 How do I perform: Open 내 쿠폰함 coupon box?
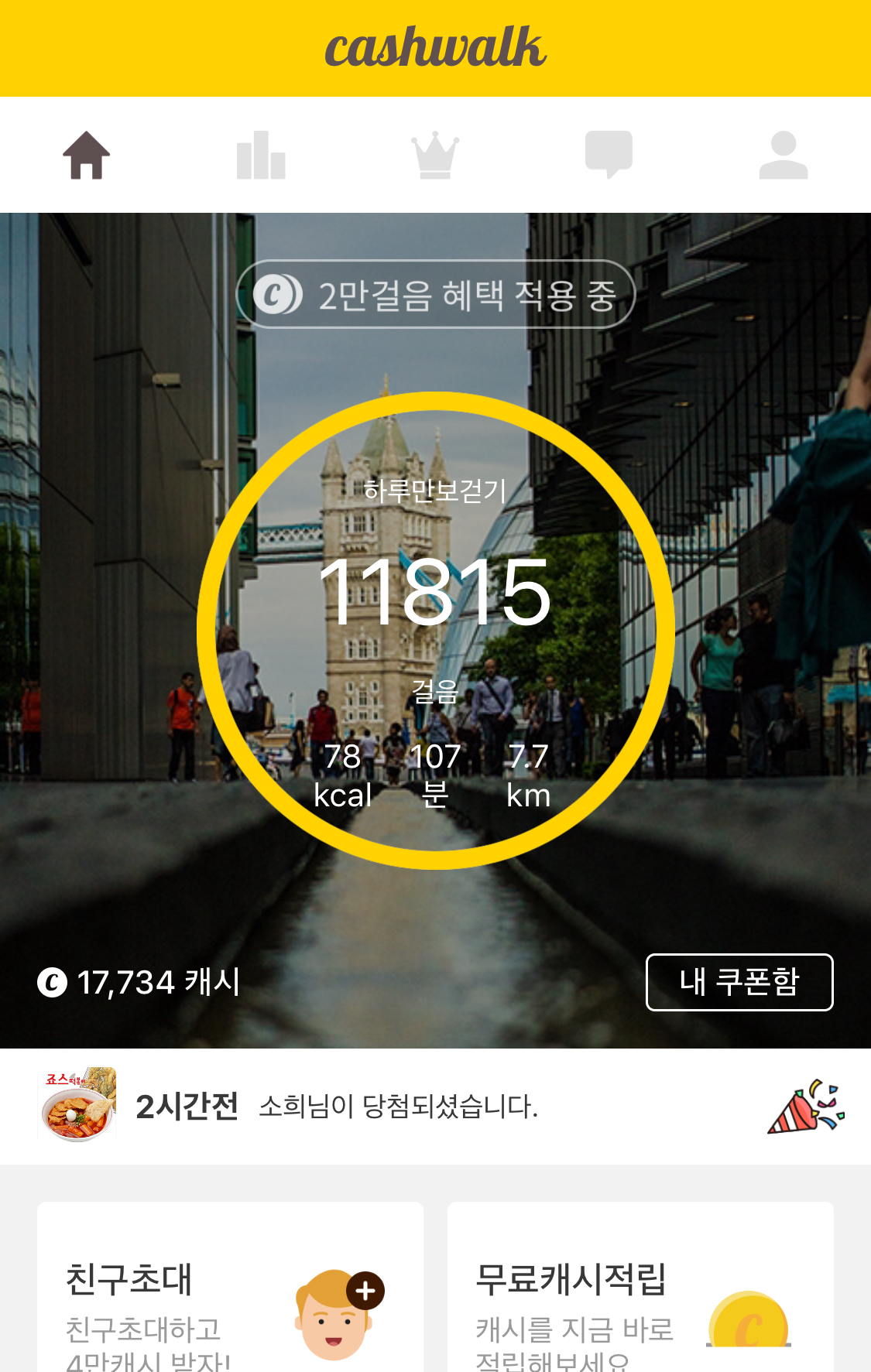pyautogui.click(x=739, y=981)
